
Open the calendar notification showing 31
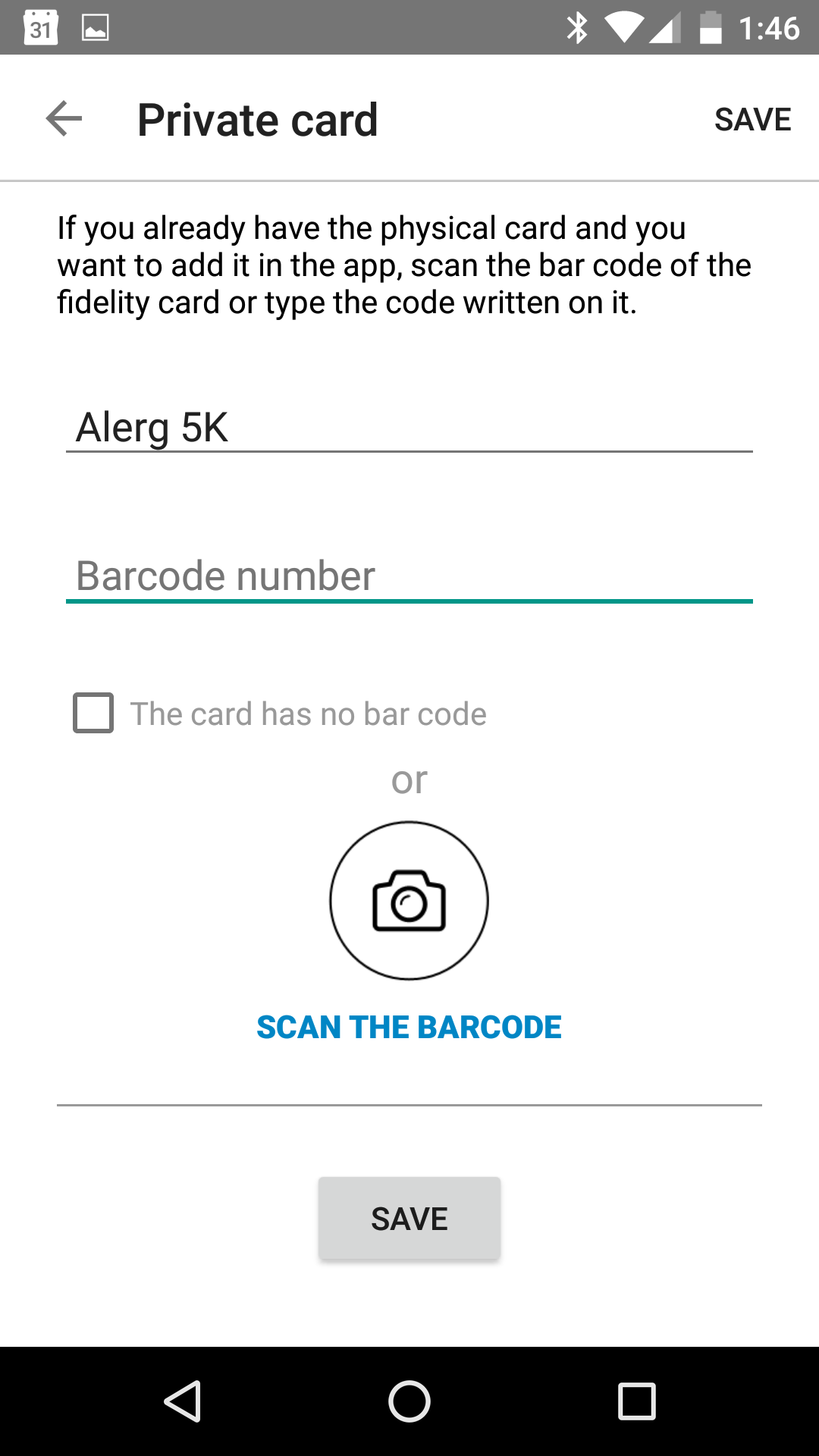(x=42, y=28)
